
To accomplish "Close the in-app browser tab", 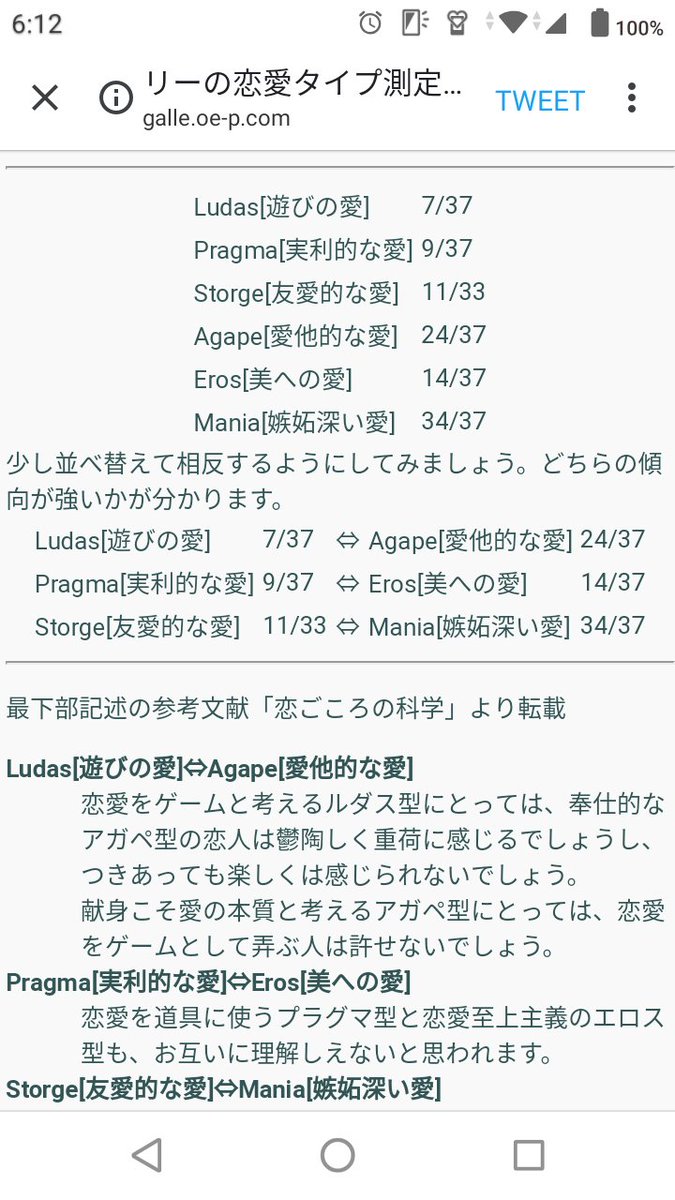I will [45, 99].
